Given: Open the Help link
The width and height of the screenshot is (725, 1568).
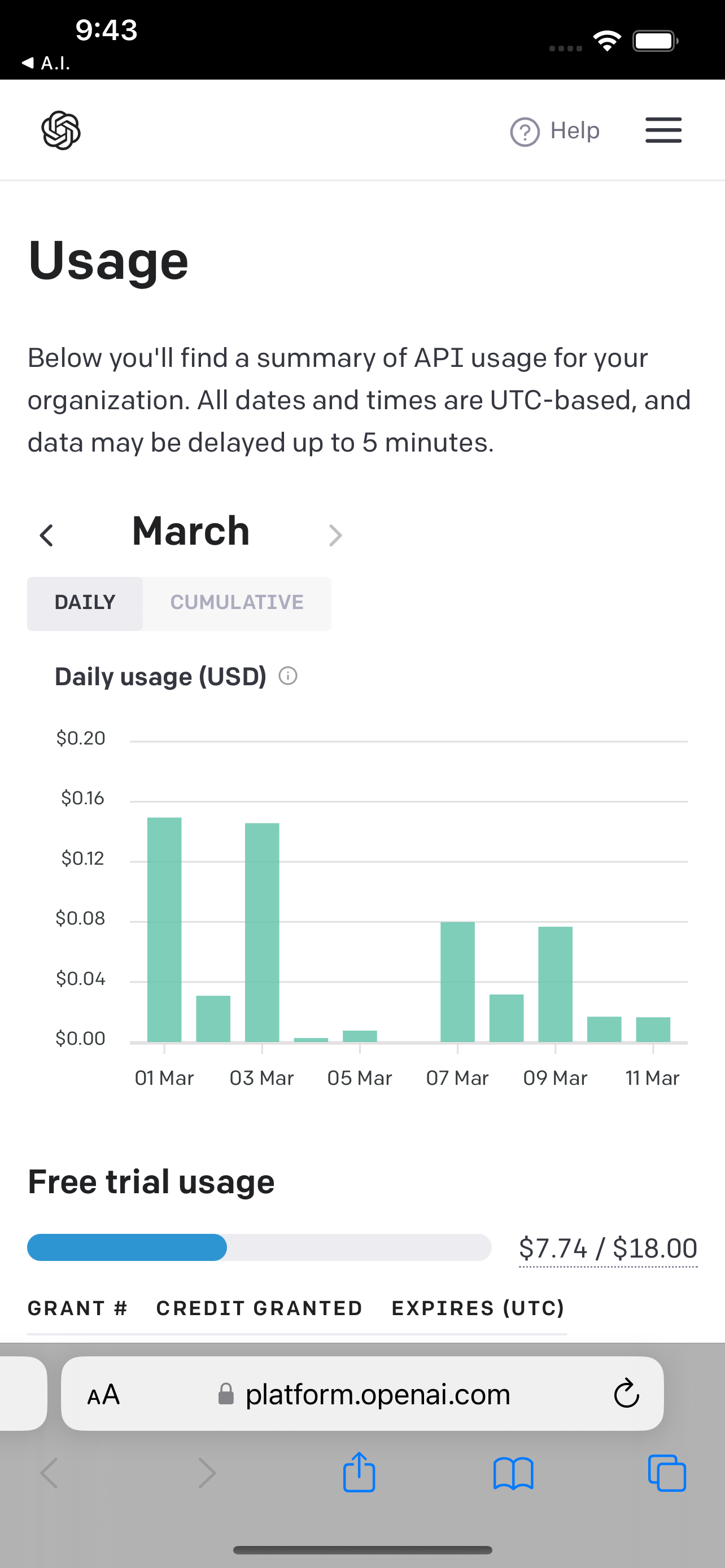Looking at the screenshot, I should (x=554, y=131).
